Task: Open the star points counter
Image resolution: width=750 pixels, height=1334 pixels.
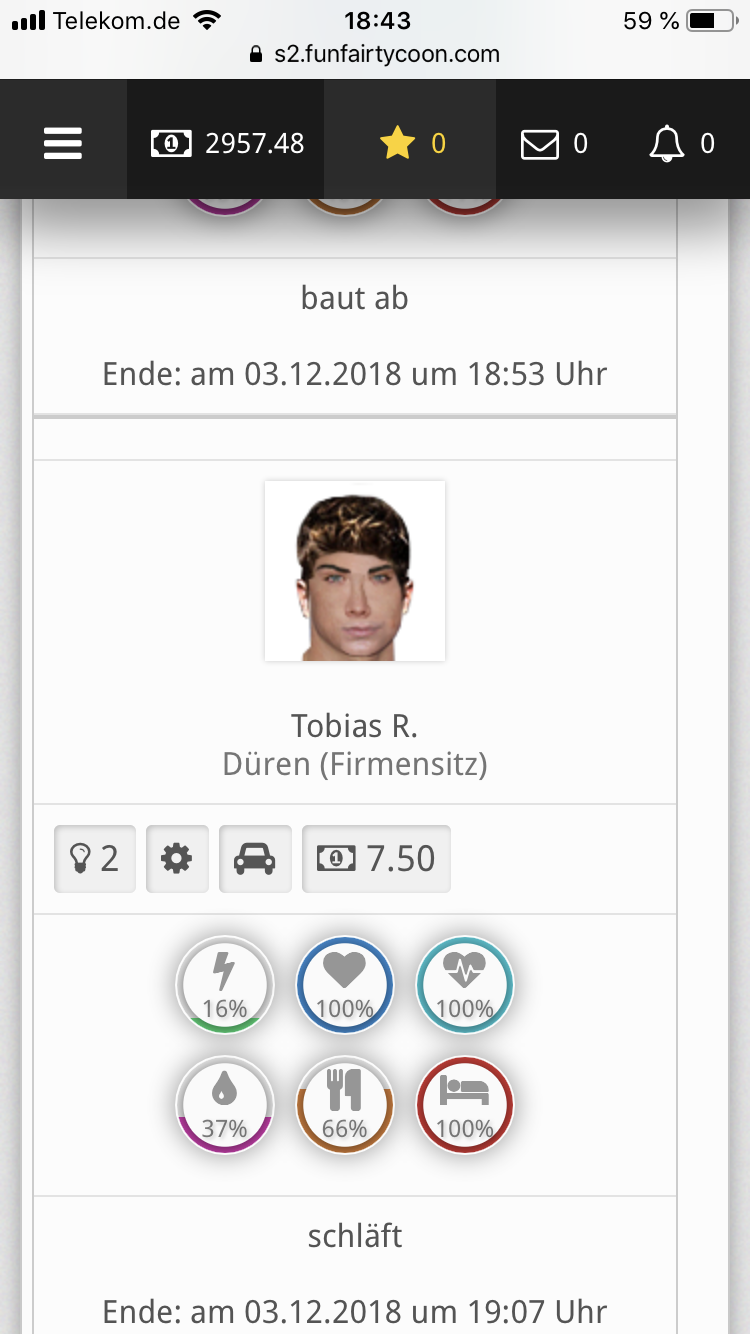Action: (411, 144)
